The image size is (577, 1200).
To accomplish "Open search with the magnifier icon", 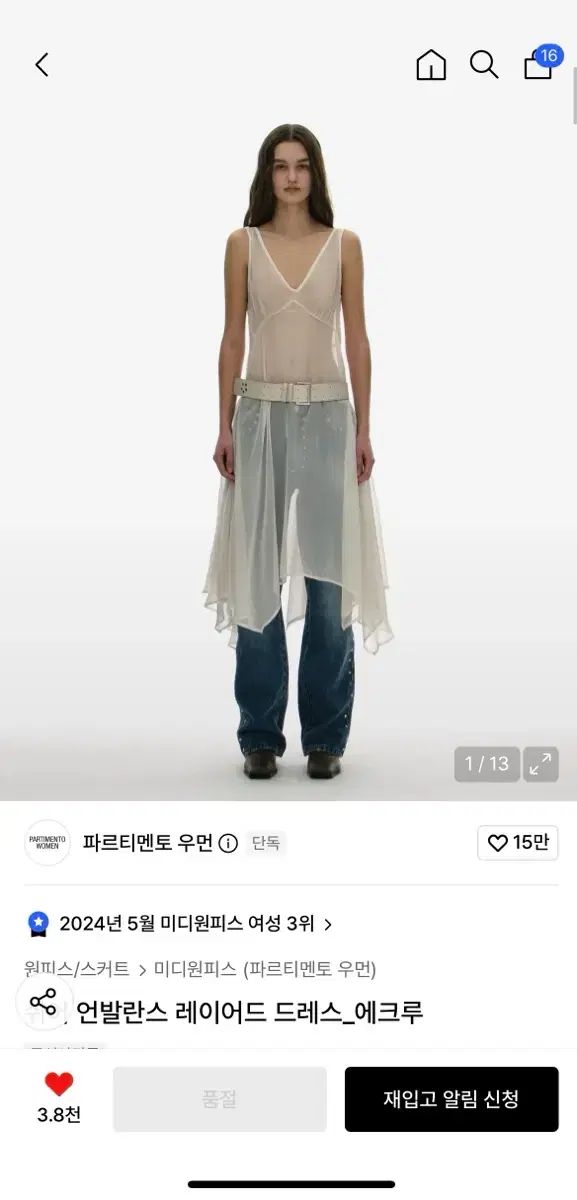I will pos(484,65).
